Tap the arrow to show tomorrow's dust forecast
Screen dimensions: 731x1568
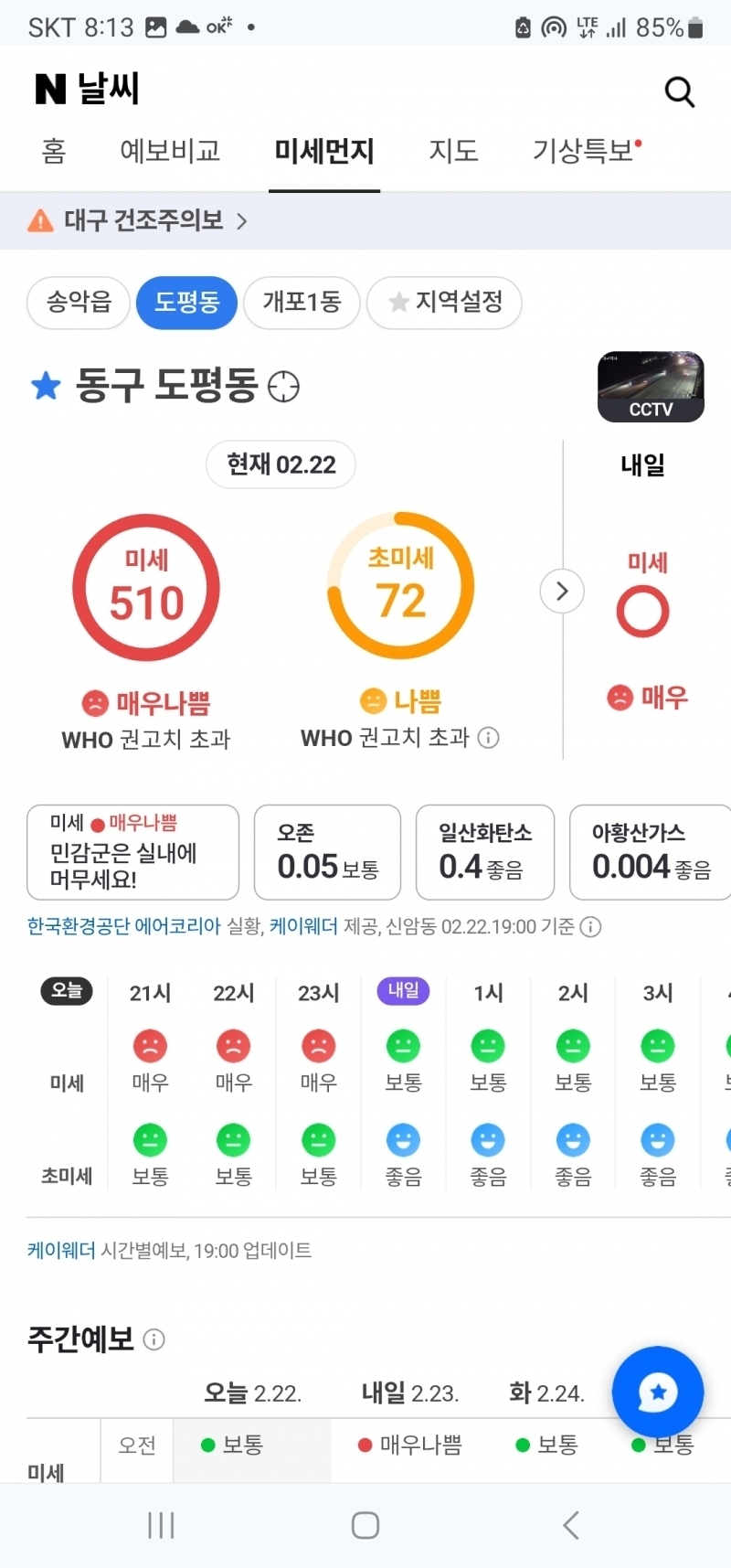(x=562, y=591)
